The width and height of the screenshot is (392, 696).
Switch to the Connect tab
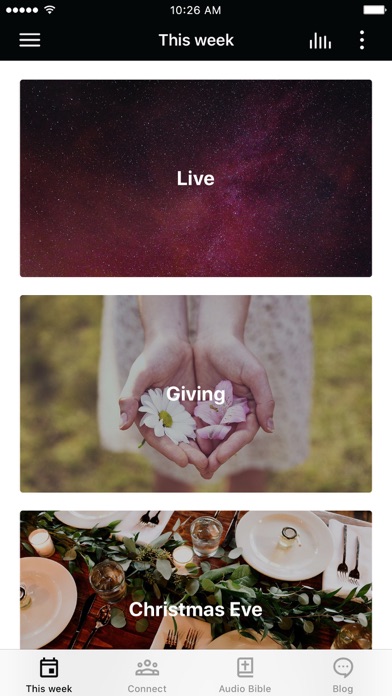(147, 675)
